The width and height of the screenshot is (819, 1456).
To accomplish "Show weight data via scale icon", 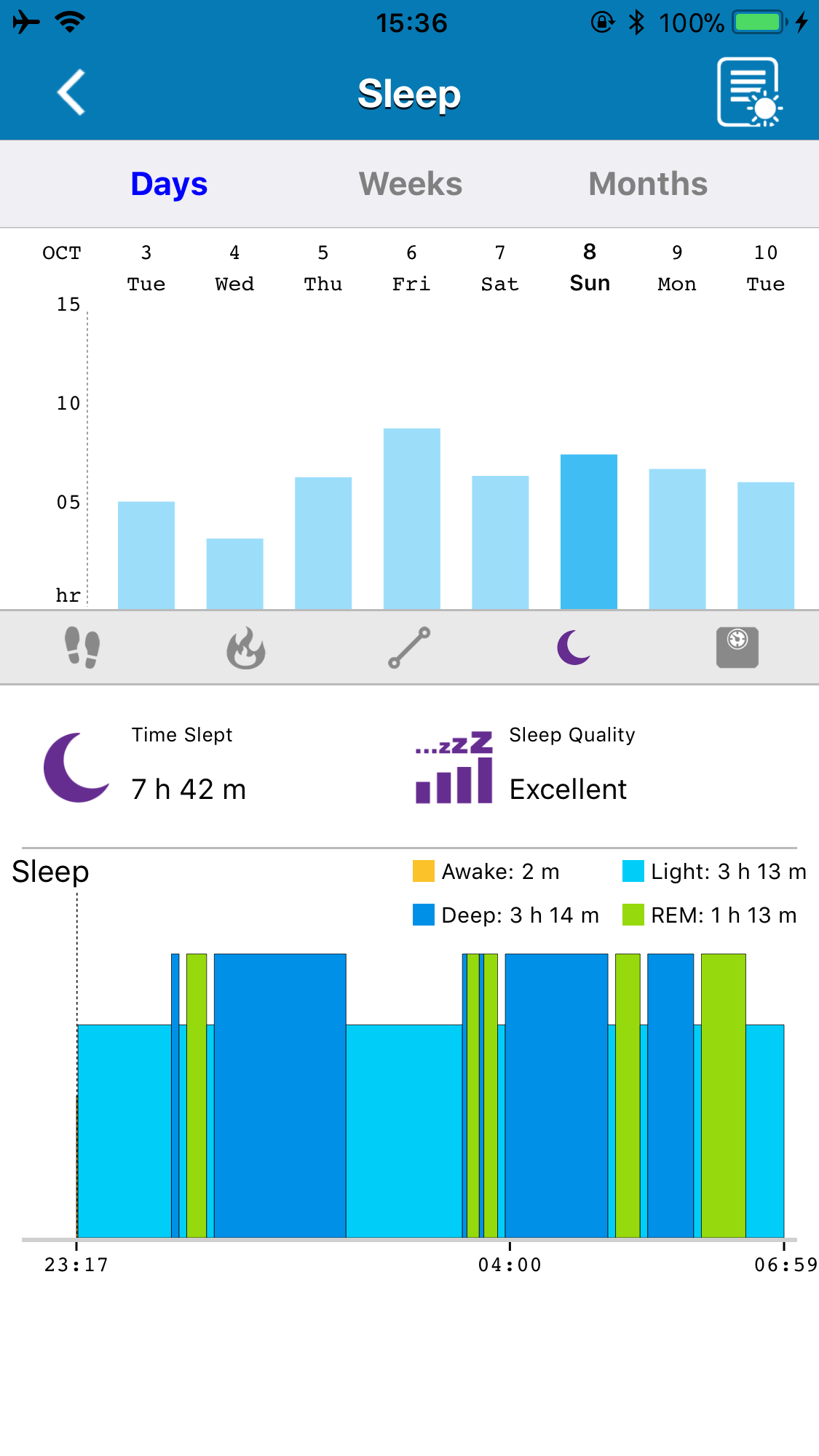I will pos(737,648).
